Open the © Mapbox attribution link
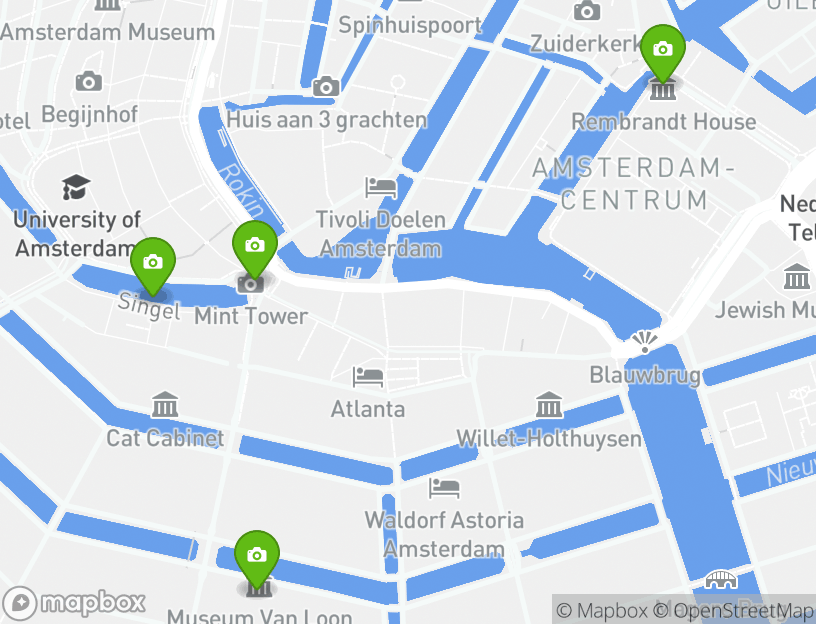This screenshot has height=624, width=816. 602,610
